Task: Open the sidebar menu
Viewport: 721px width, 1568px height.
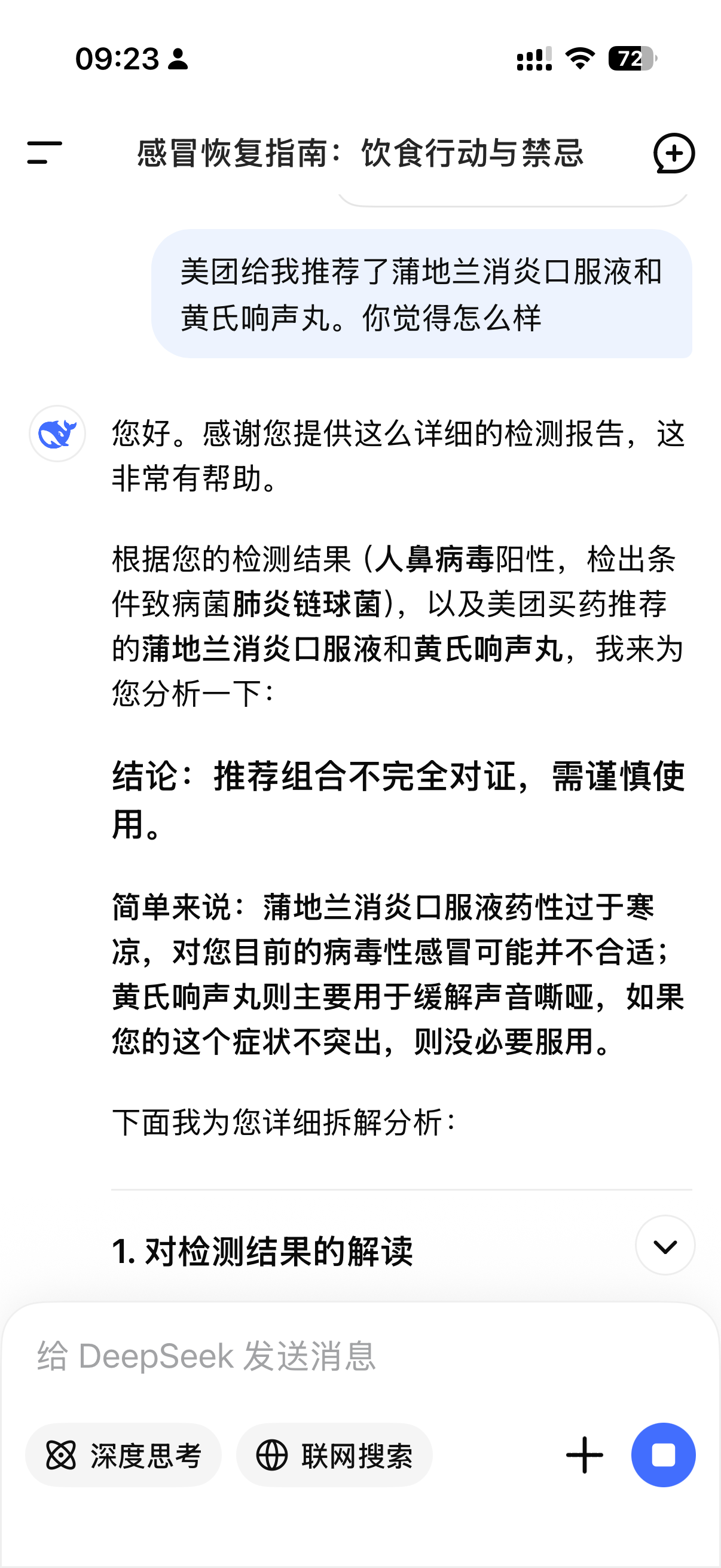Action: point(44,152)
